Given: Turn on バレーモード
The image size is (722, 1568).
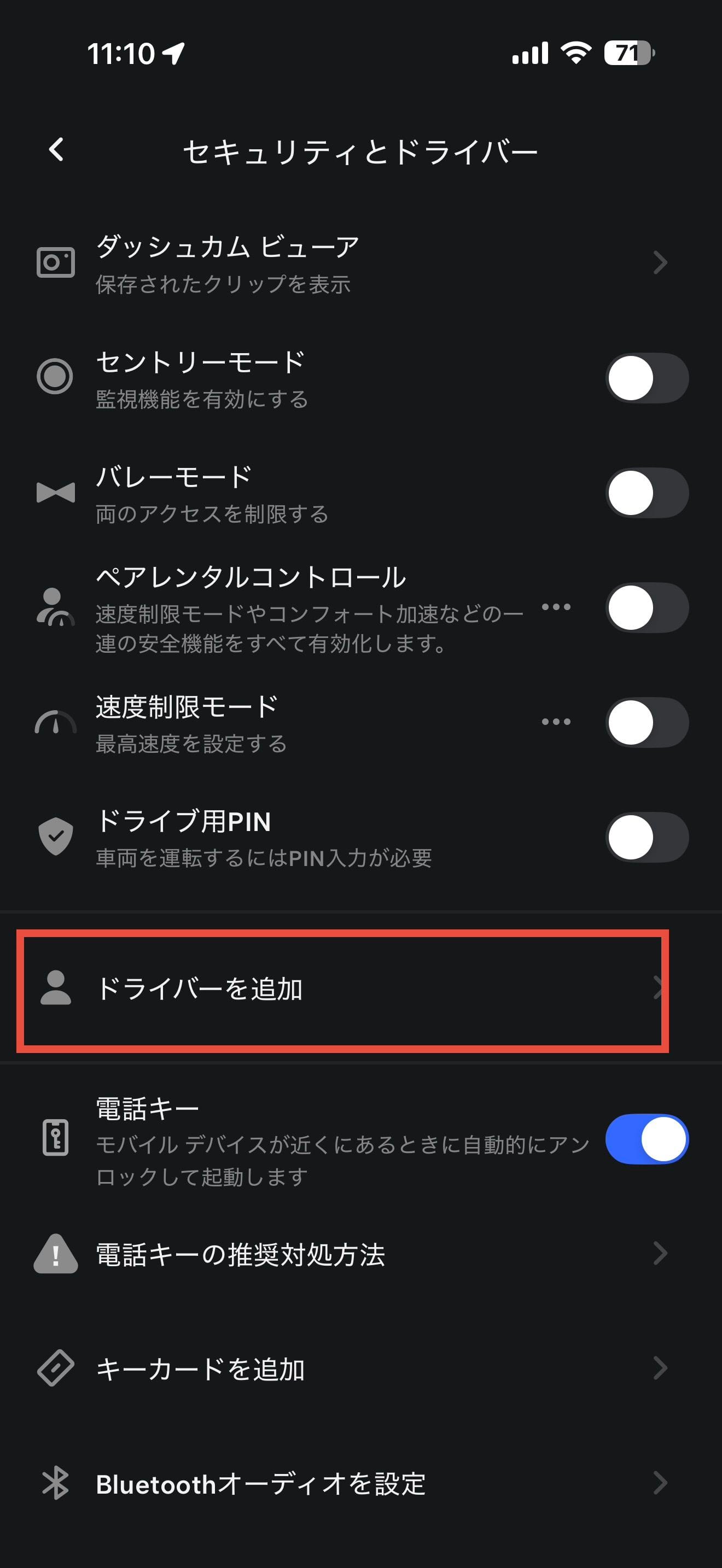Looking at the screenshot, I should click(647, 493).
